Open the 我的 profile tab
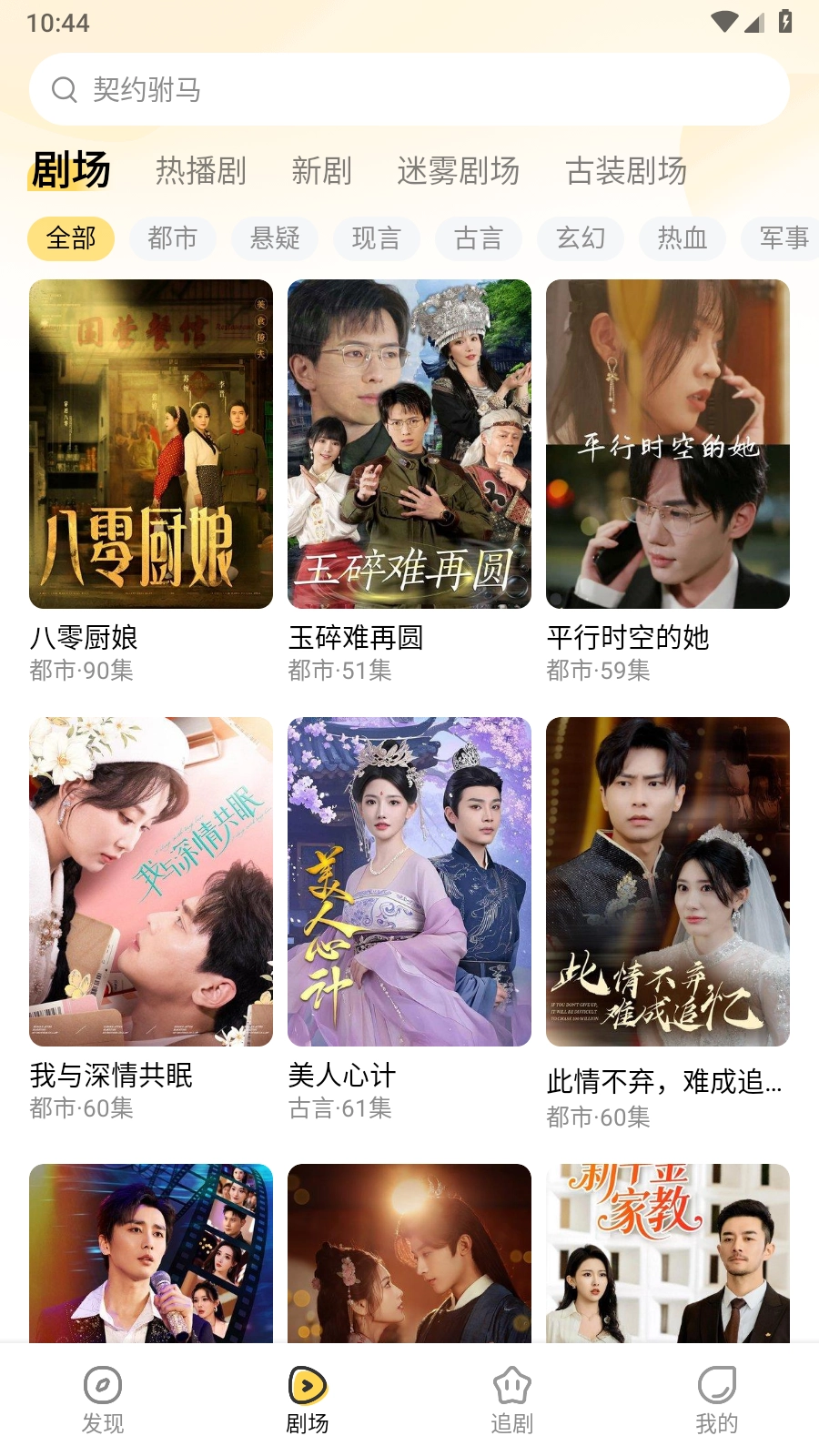Image resolution: width=819 pixels, height=1456 pixels. click(716, 1400)
